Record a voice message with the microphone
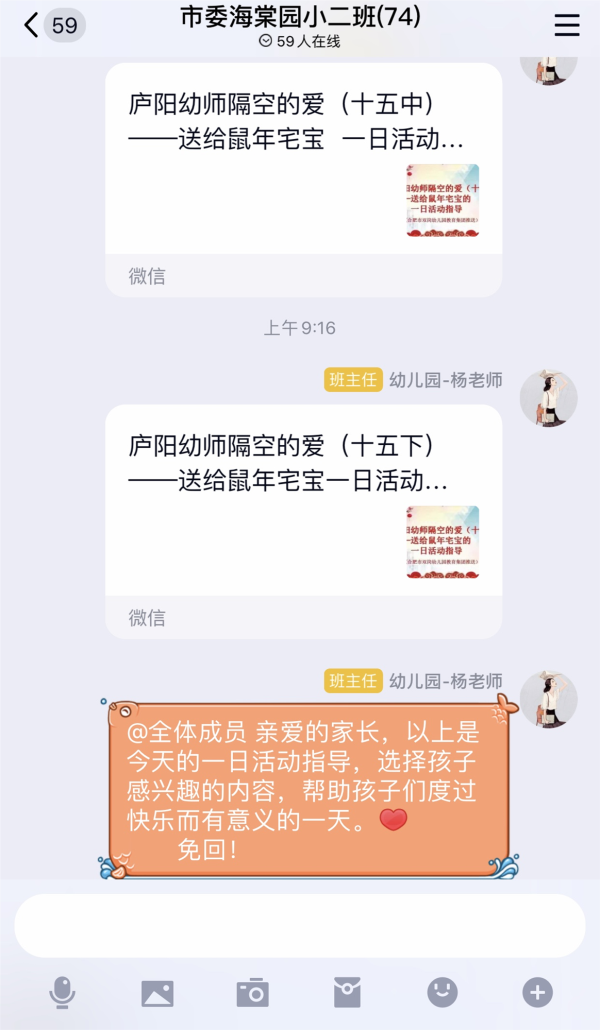Screen dimensions: 600x1030 click(62, 992)
